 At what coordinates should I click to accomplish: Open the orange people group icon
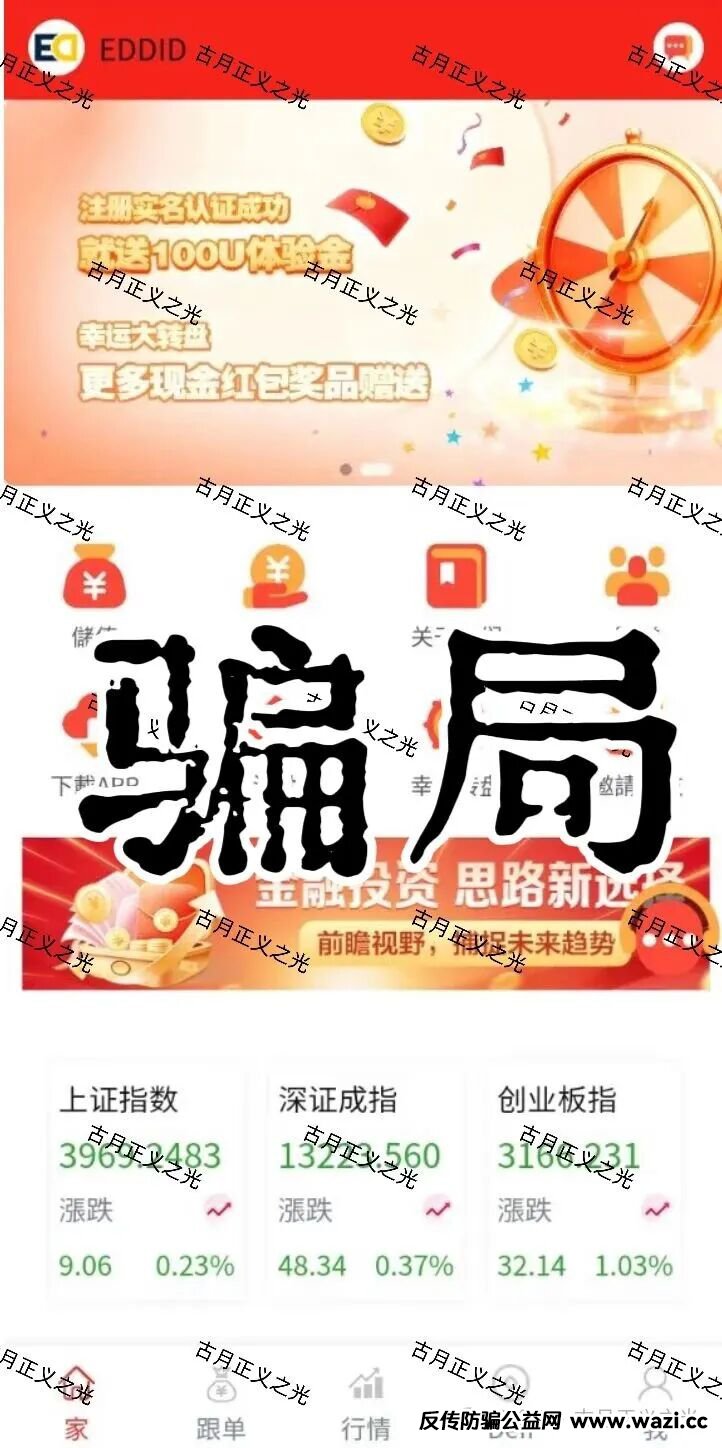[635, 578]
